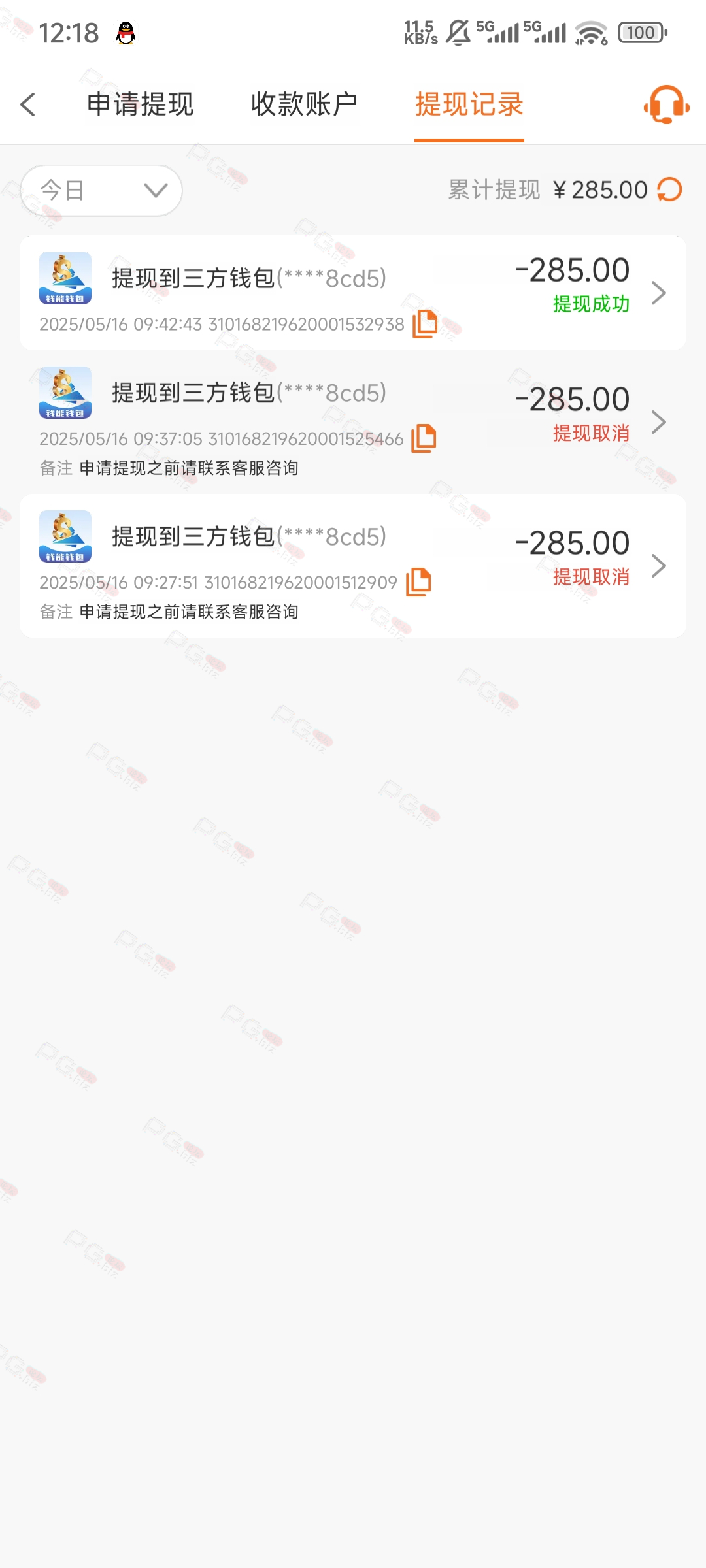The height and width of the screenshot is (1568, 706).
Task: Copy order number ending in 1525466
Action: click(424, 438)
